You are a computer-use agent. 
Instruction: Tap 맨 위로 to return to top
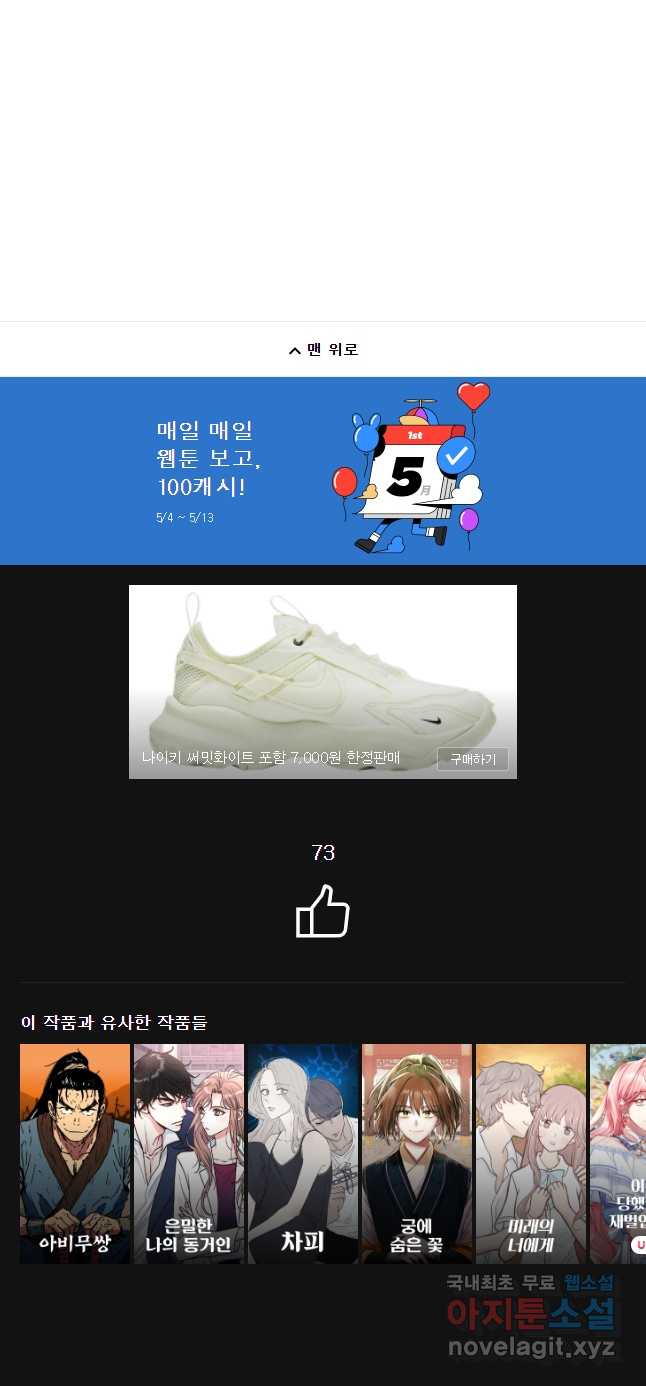323,349
